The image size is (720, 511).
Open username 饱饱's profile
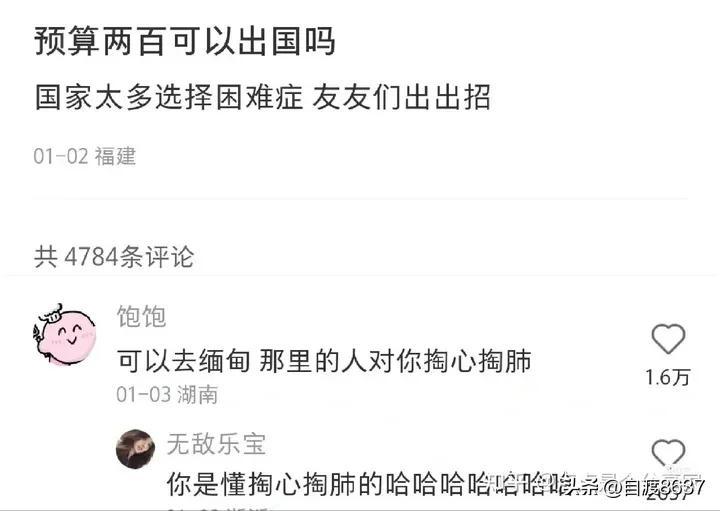141,318
